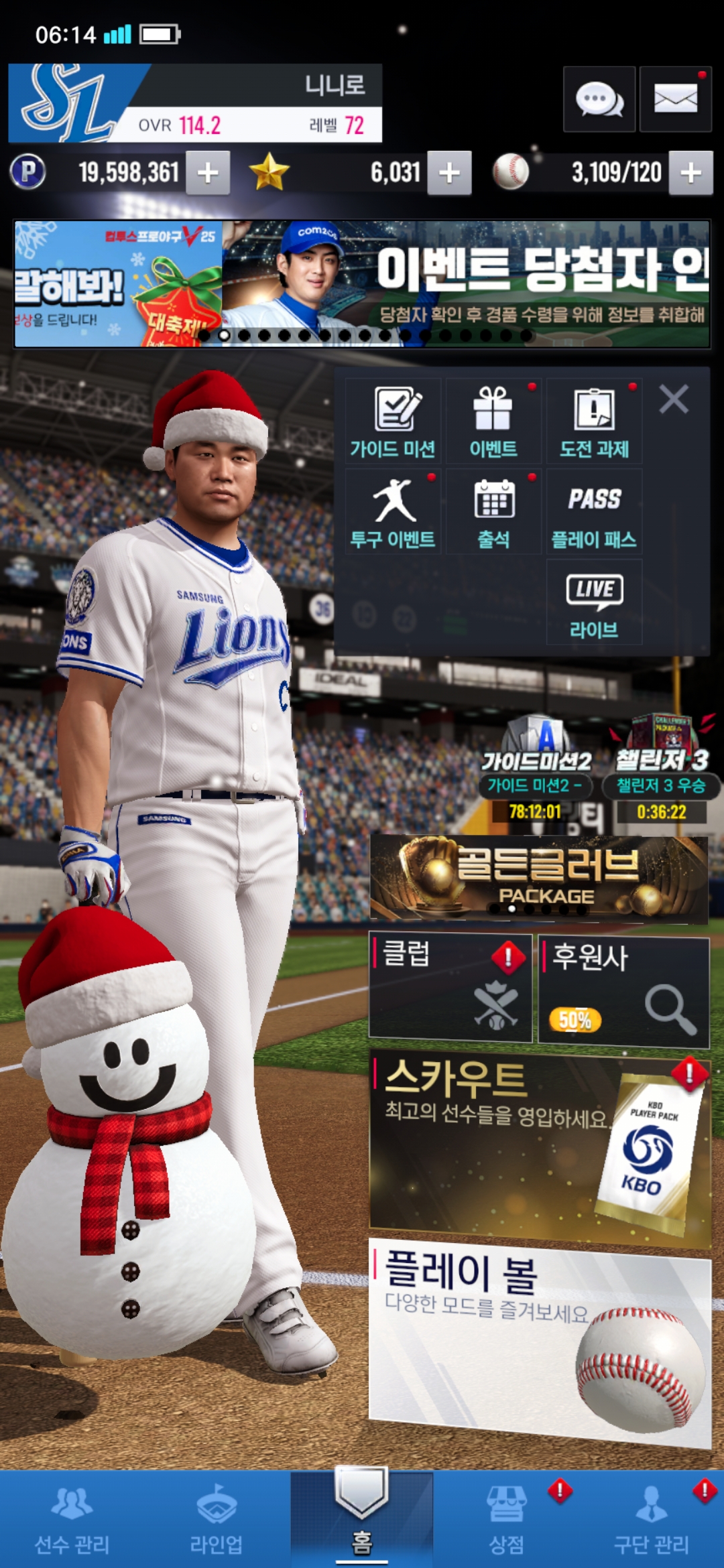Open the 이벤트 gift menu
724x1568 pixels.
tap(493, 421)
